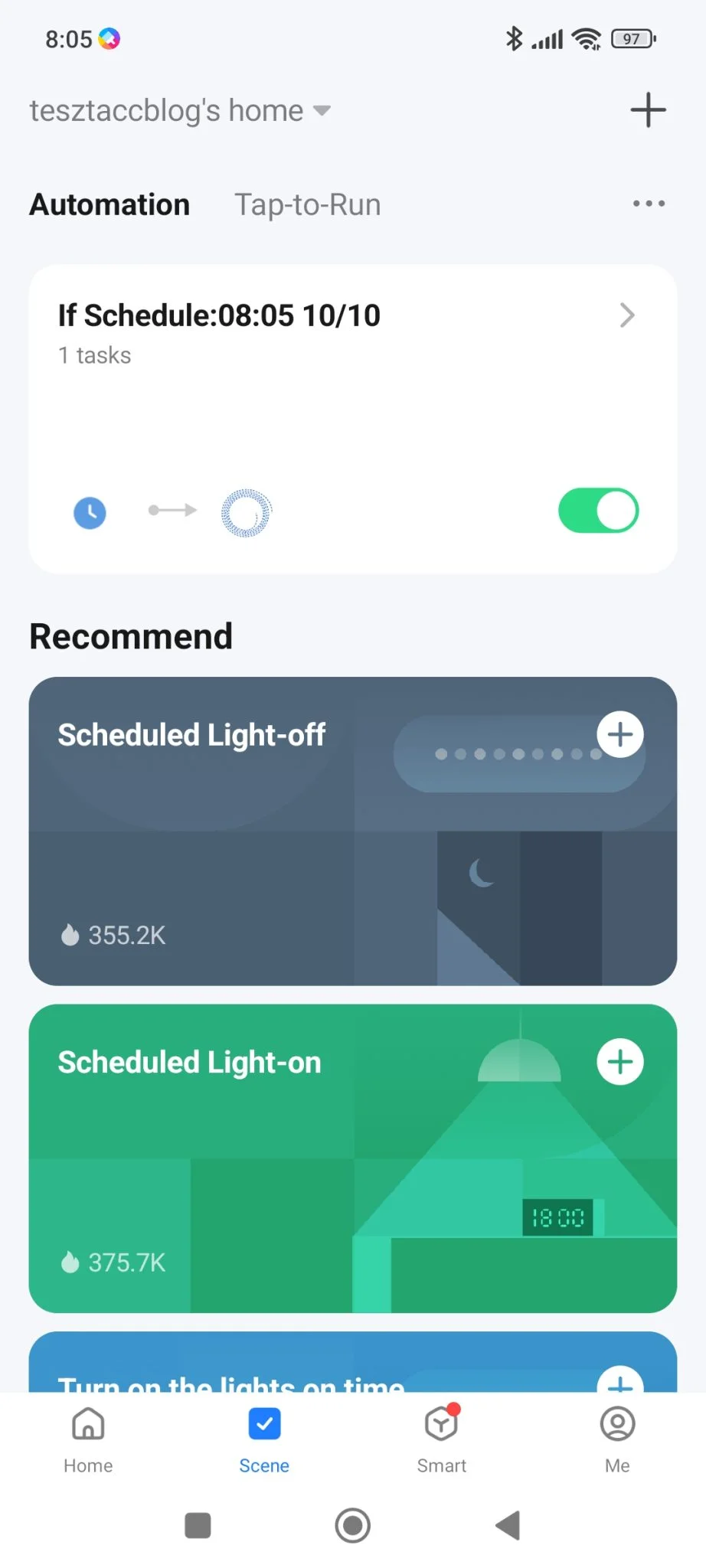Switch to the Tap-to-Run tab
The image size is (706, 1568).
point(307,204)
